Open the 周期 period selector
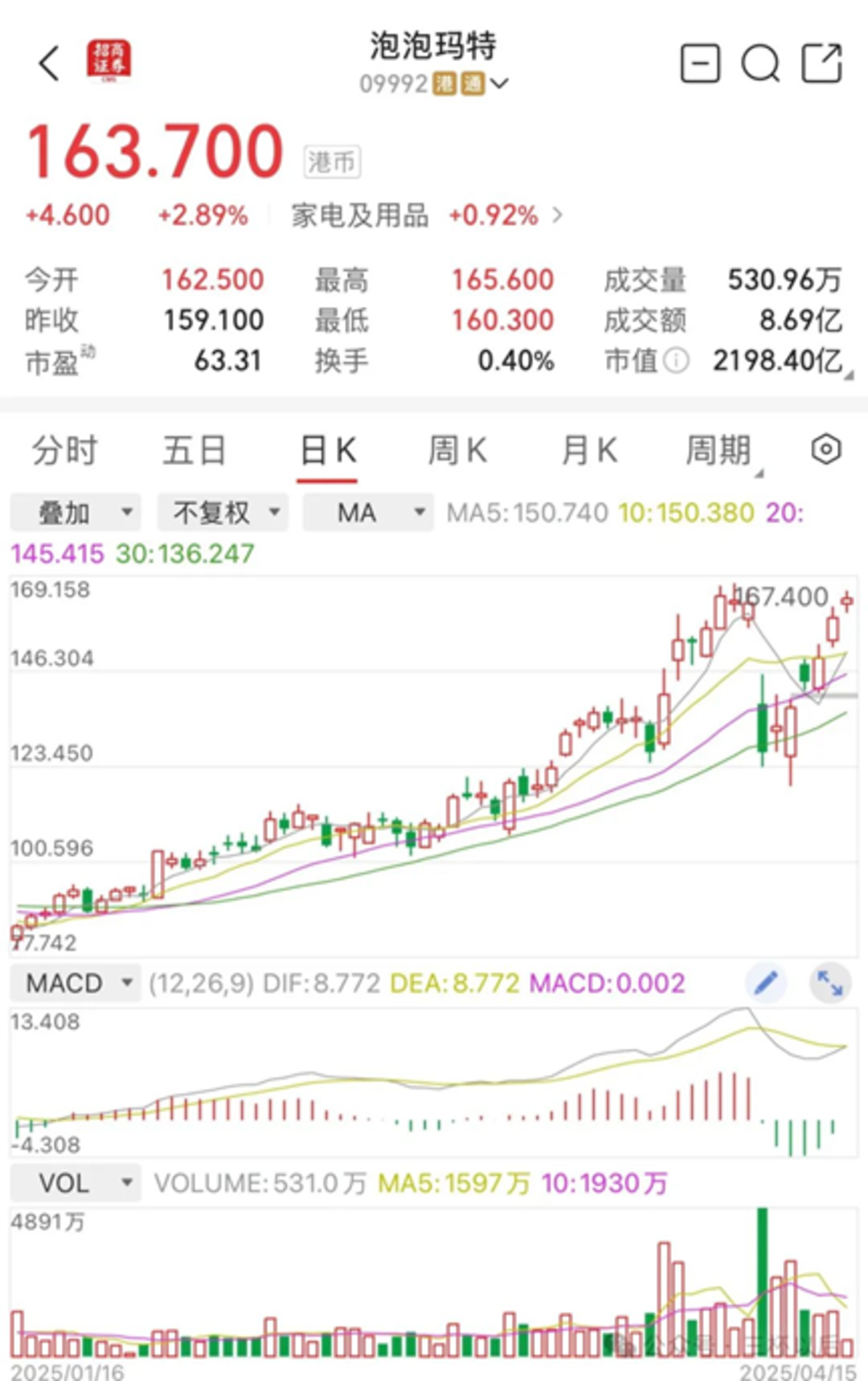The height and width of the screenshot is (1381, 868). 719,450
